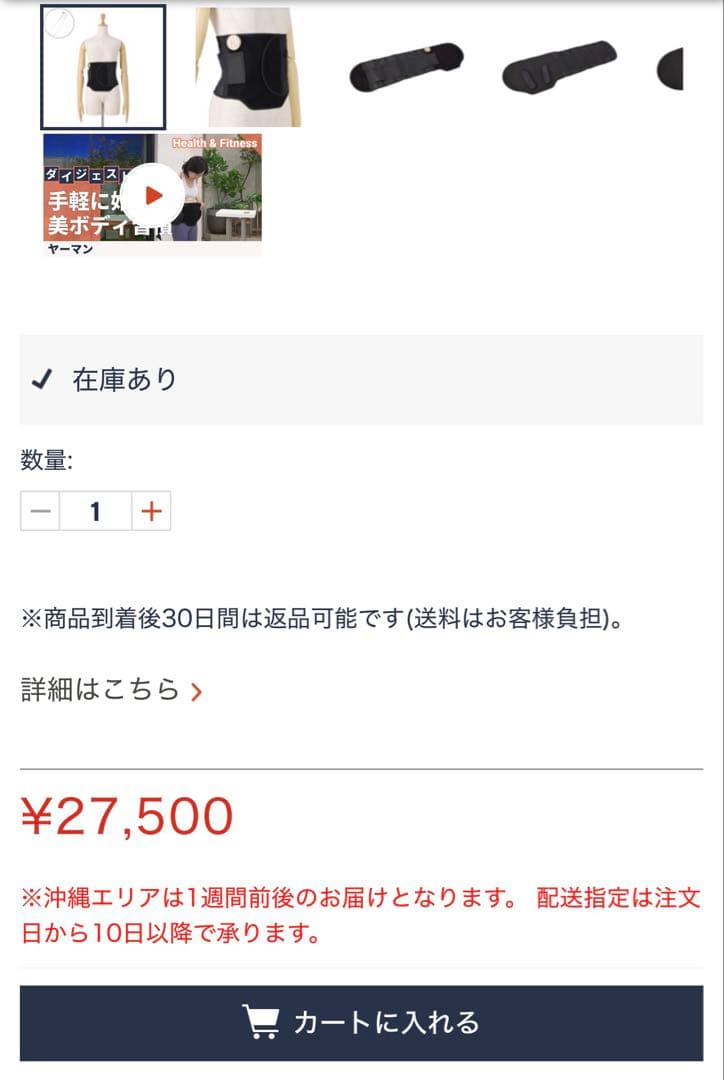Click the checkmark next to 在庫あり
The height and width of the screenshot is (1080, 724).
tap(41, 380)
